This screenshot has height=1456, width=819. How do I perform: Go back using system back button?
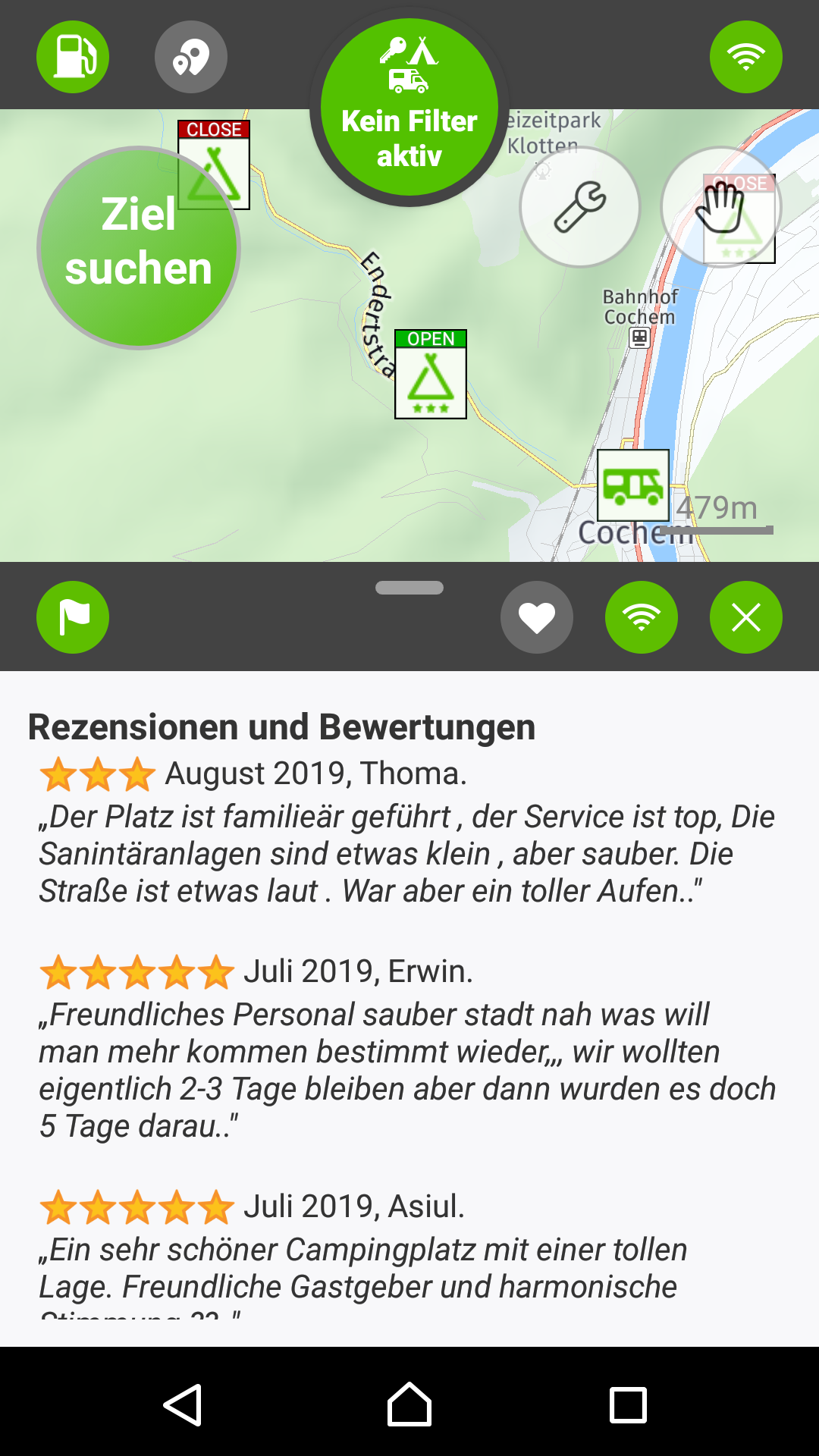(183, 1405)
